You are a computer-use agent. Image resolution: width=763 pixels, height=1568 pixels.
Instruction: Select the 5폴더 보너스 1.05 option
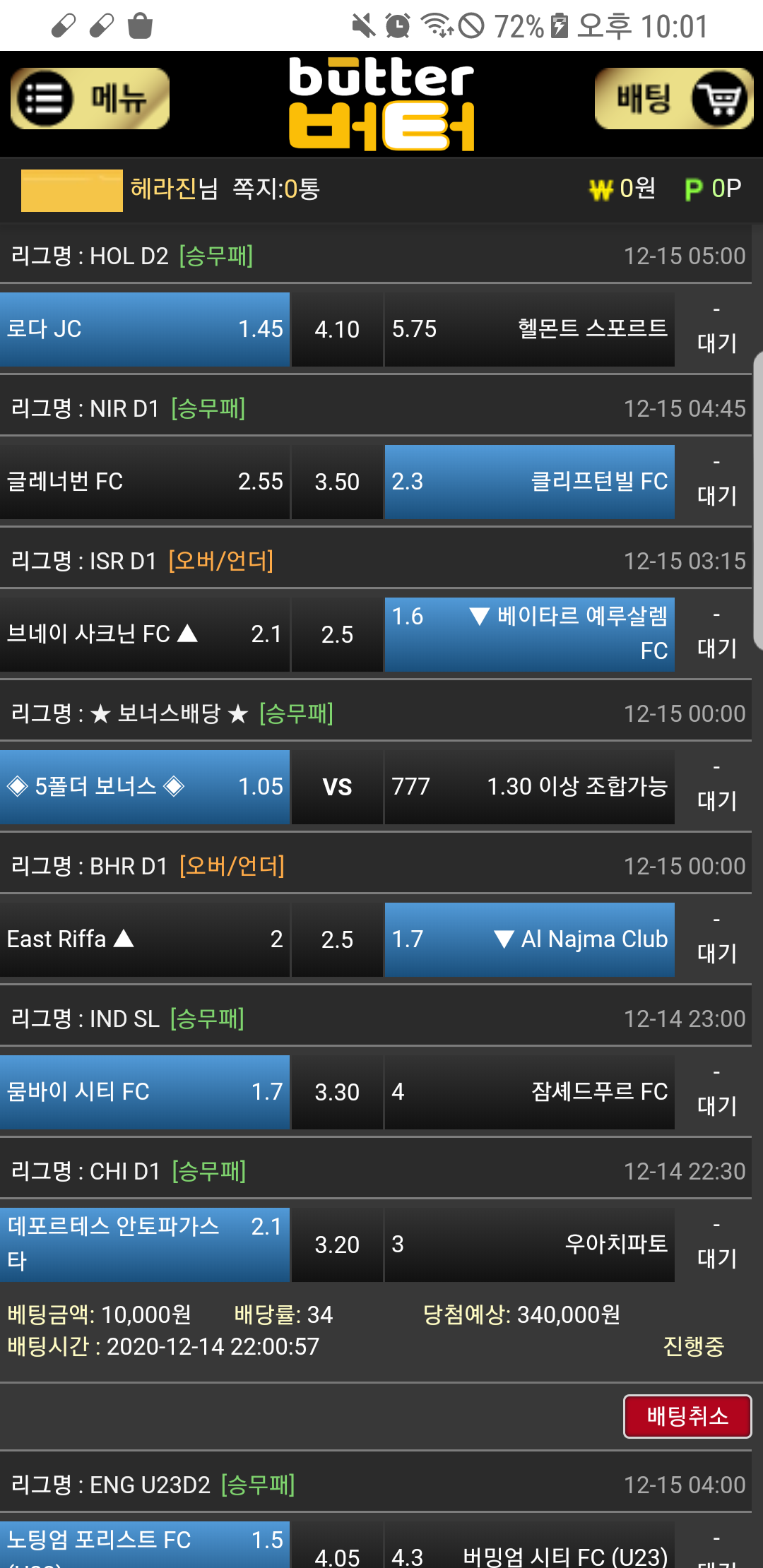click(x=145, y=787)
